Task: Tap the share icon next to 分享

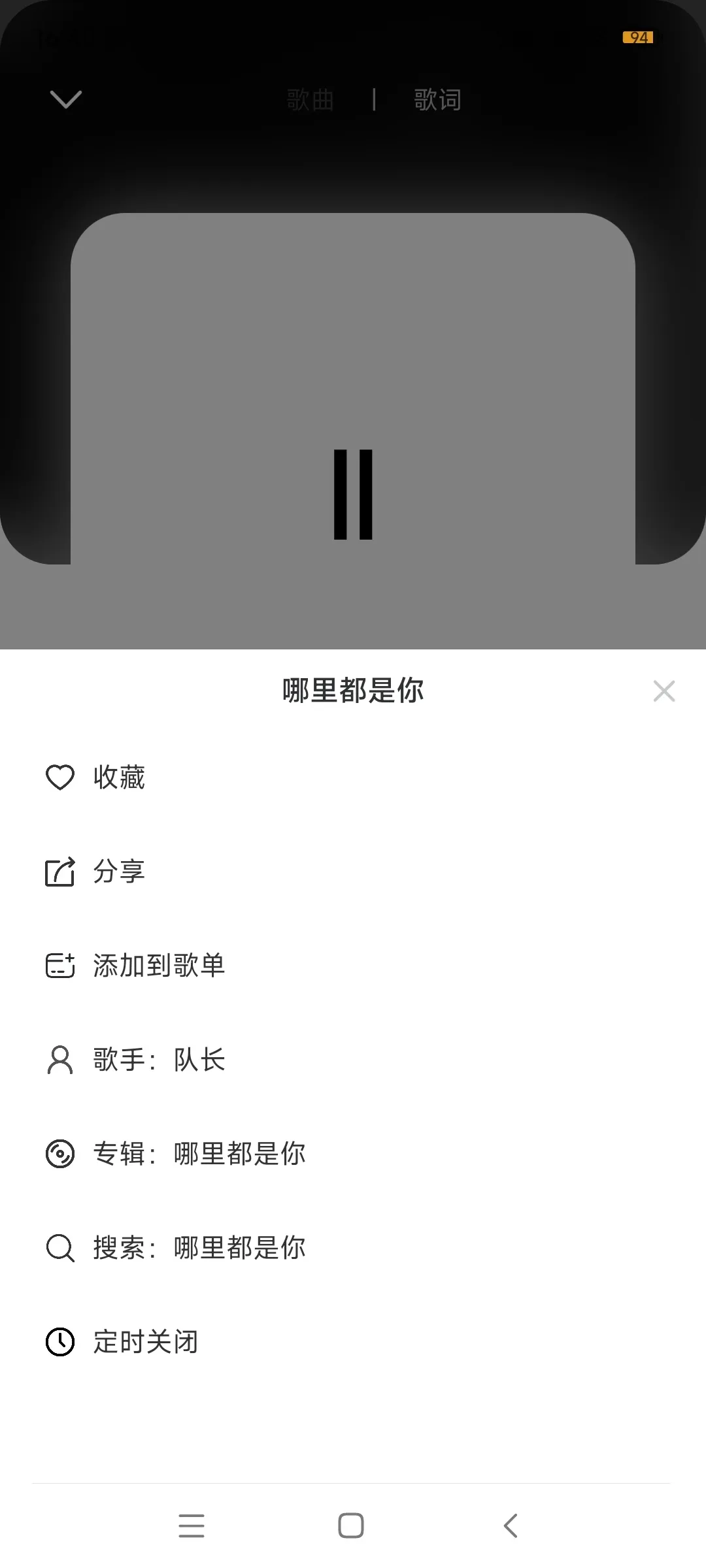Action: point(60,872)
